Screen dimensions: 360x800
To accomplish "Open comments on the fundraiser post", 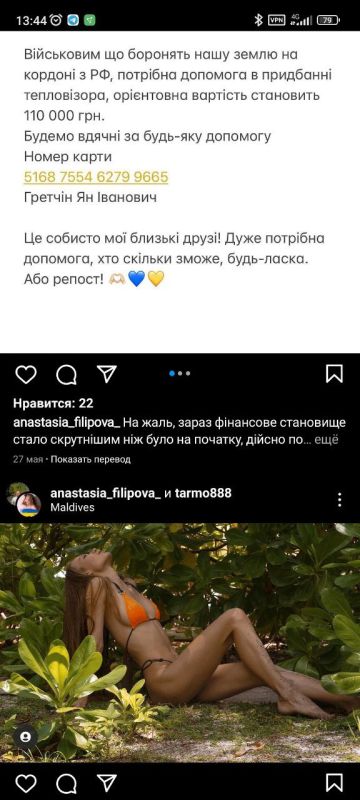I will (66, 375).
